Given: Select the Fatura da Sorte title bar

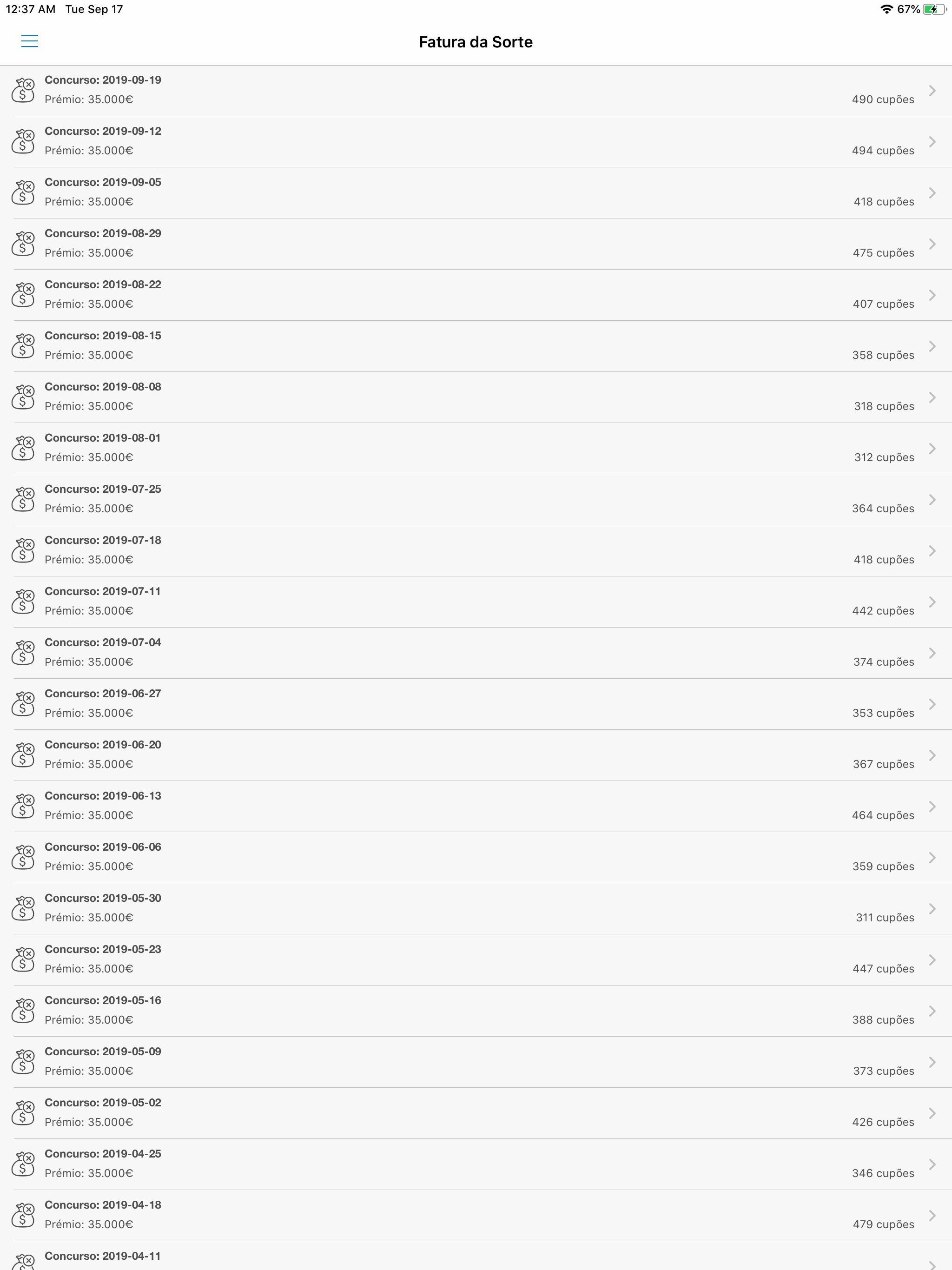Looking at the screenshot, I should pos(476,41).
